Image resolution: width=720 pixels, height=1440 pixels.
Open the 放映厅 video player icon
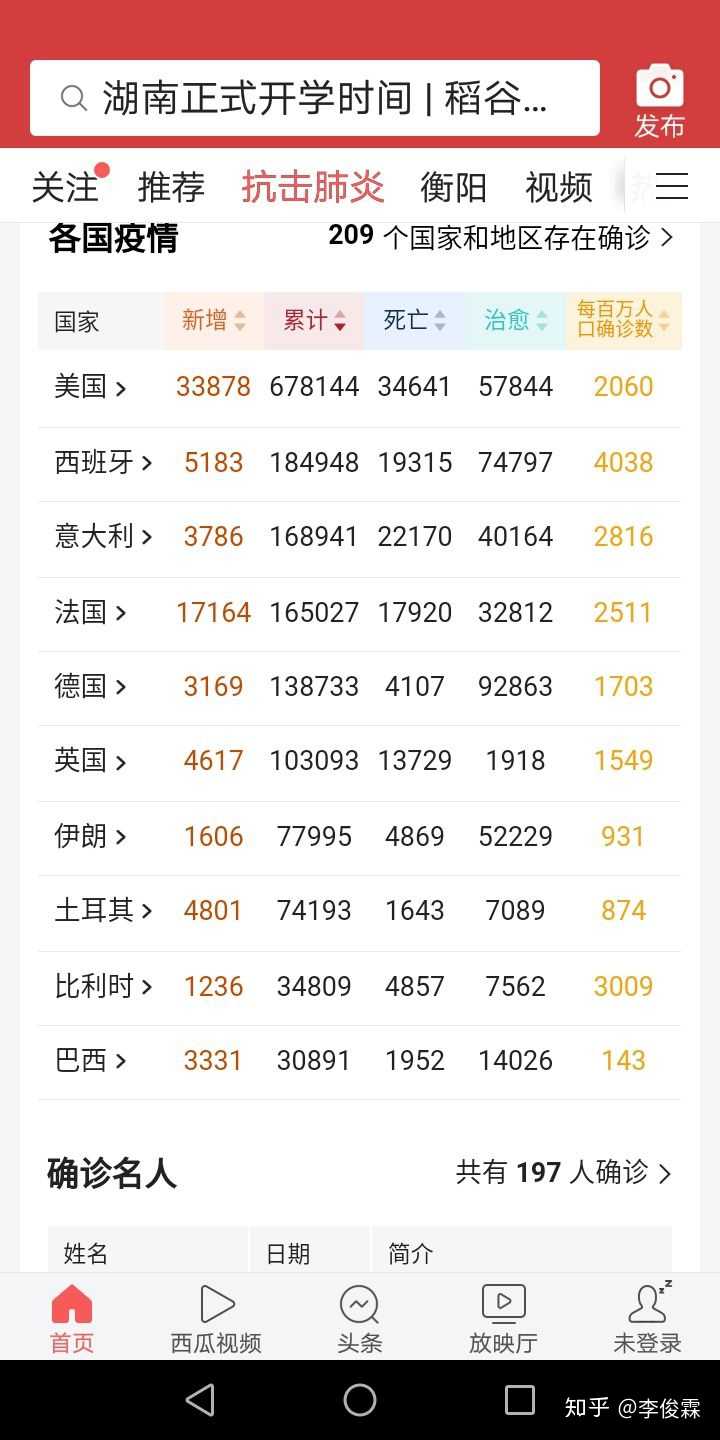(x=503, y=1303)
